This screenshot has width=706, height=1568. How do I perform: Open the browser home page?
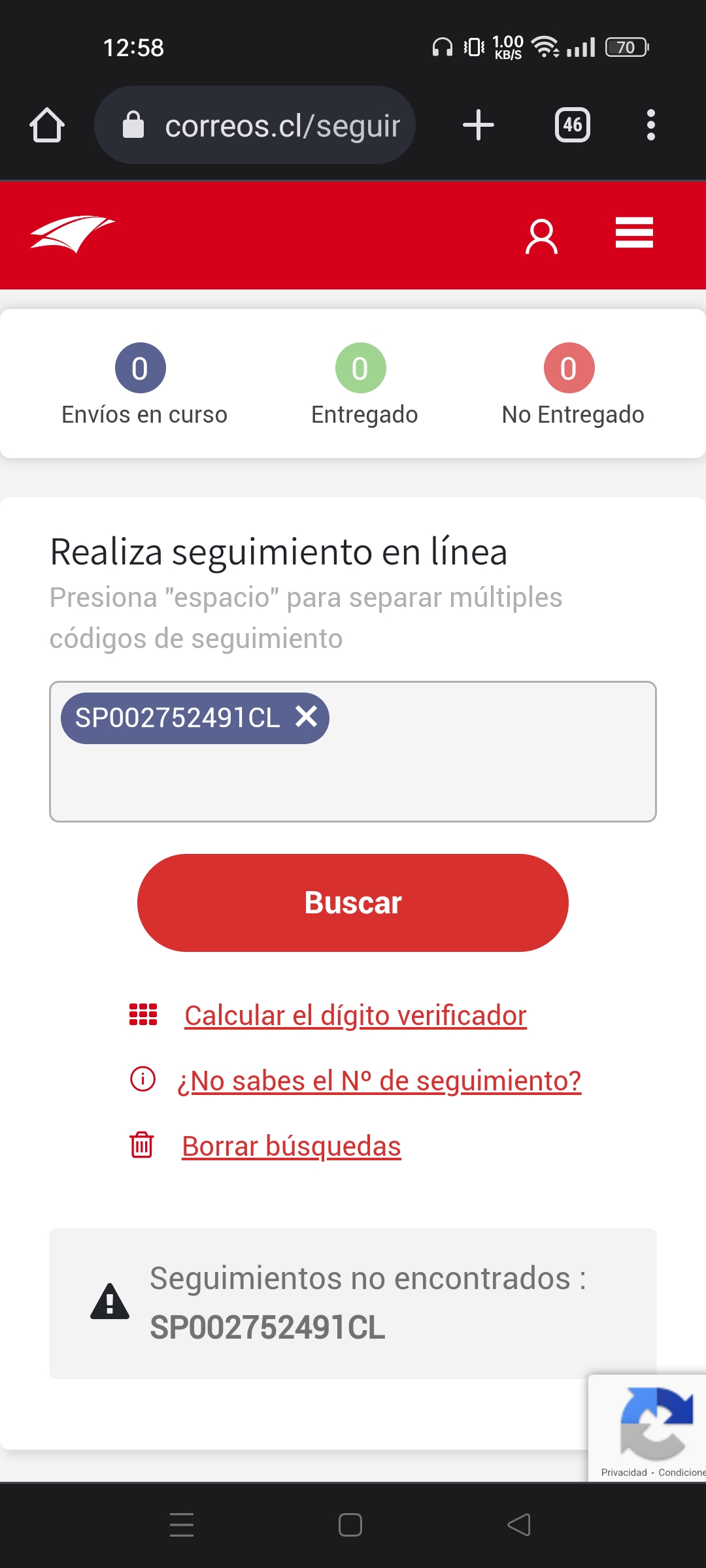pyautogui.click(x=47, y=125)
